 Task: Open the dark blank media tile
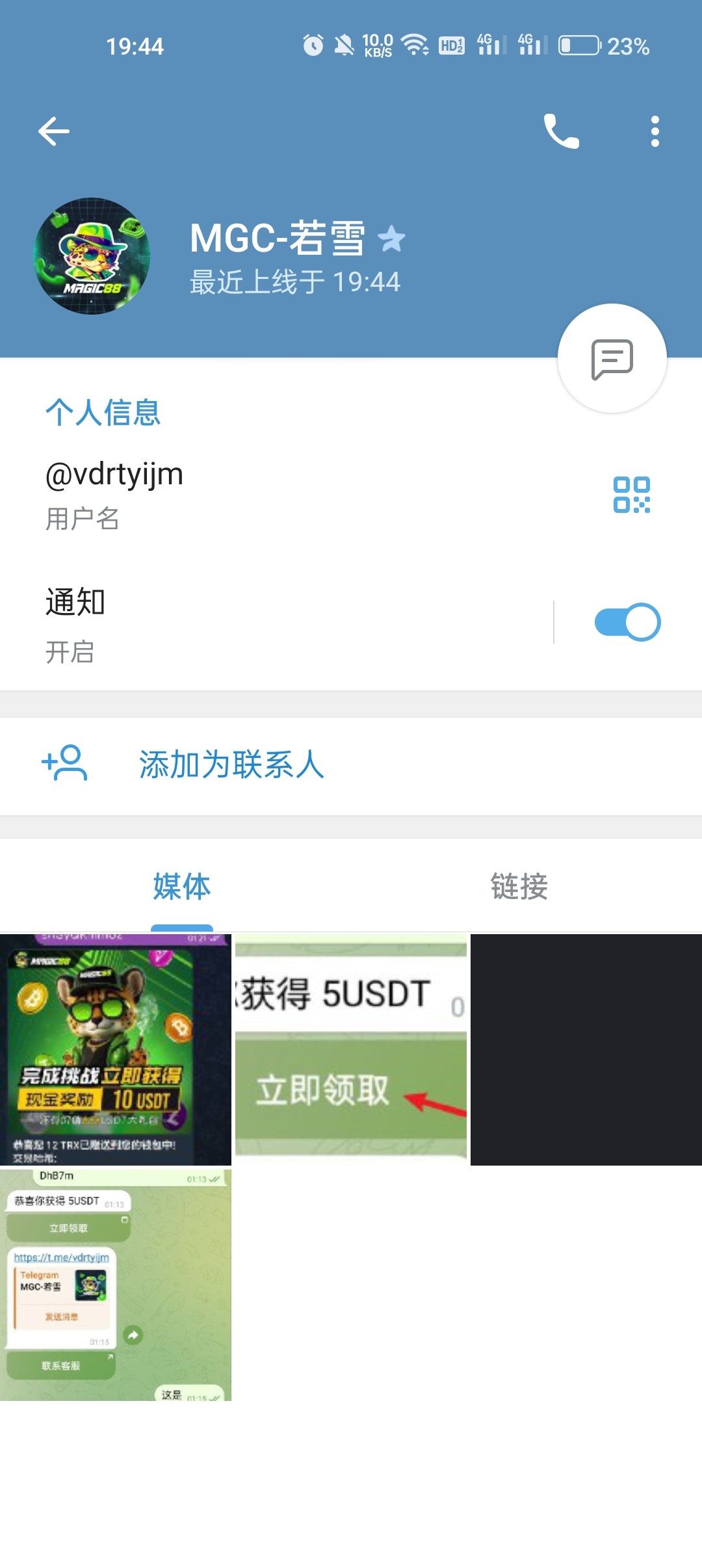pyautogui.click(x=586, y=1049)
